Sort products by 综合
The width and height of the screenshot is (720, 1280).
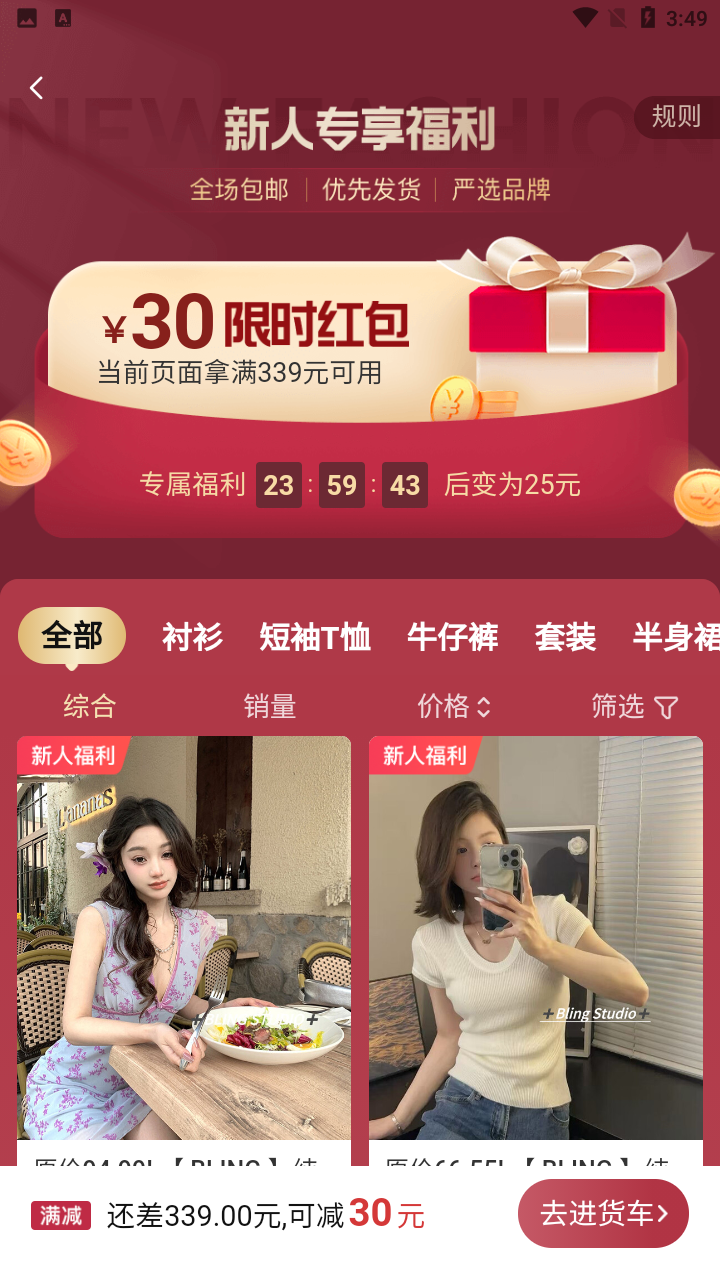tap(90, 707)
